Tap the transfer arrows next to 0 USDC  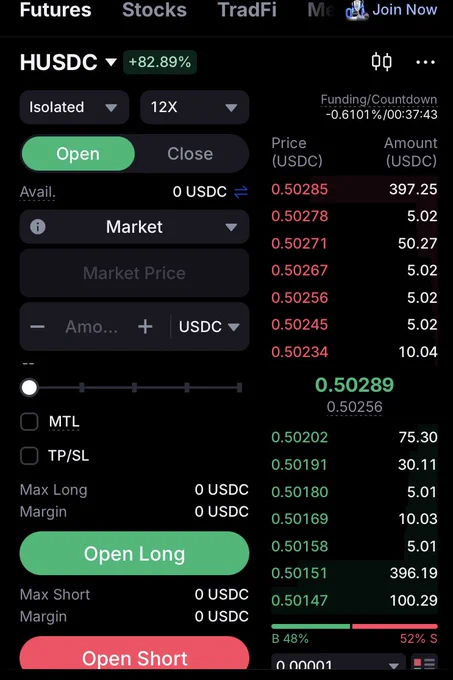pos(241,192)
